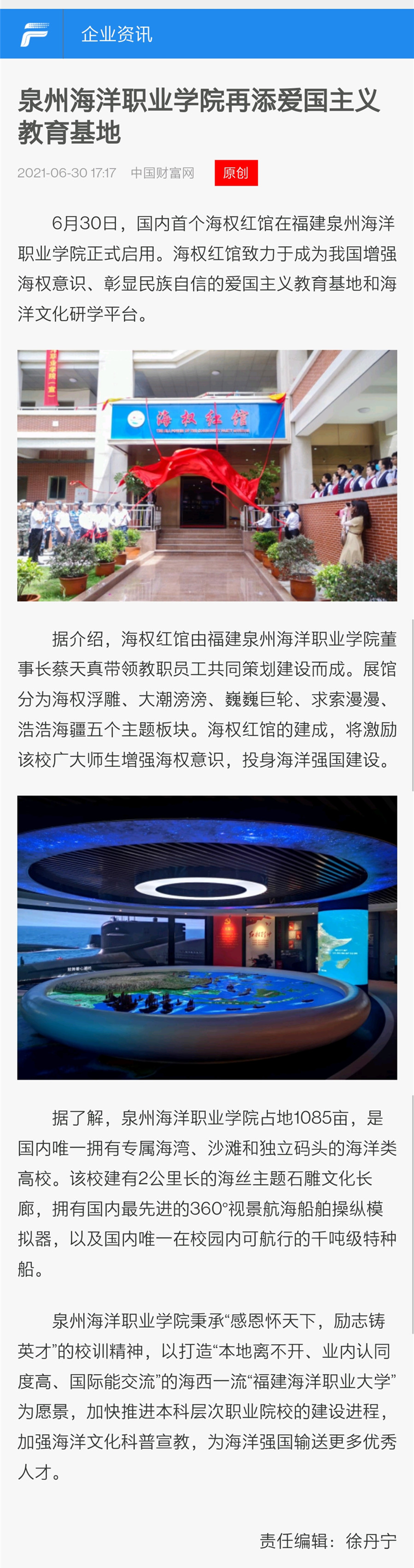
Task: Tap the site logo in the header
Action: (x=34, y=34)
